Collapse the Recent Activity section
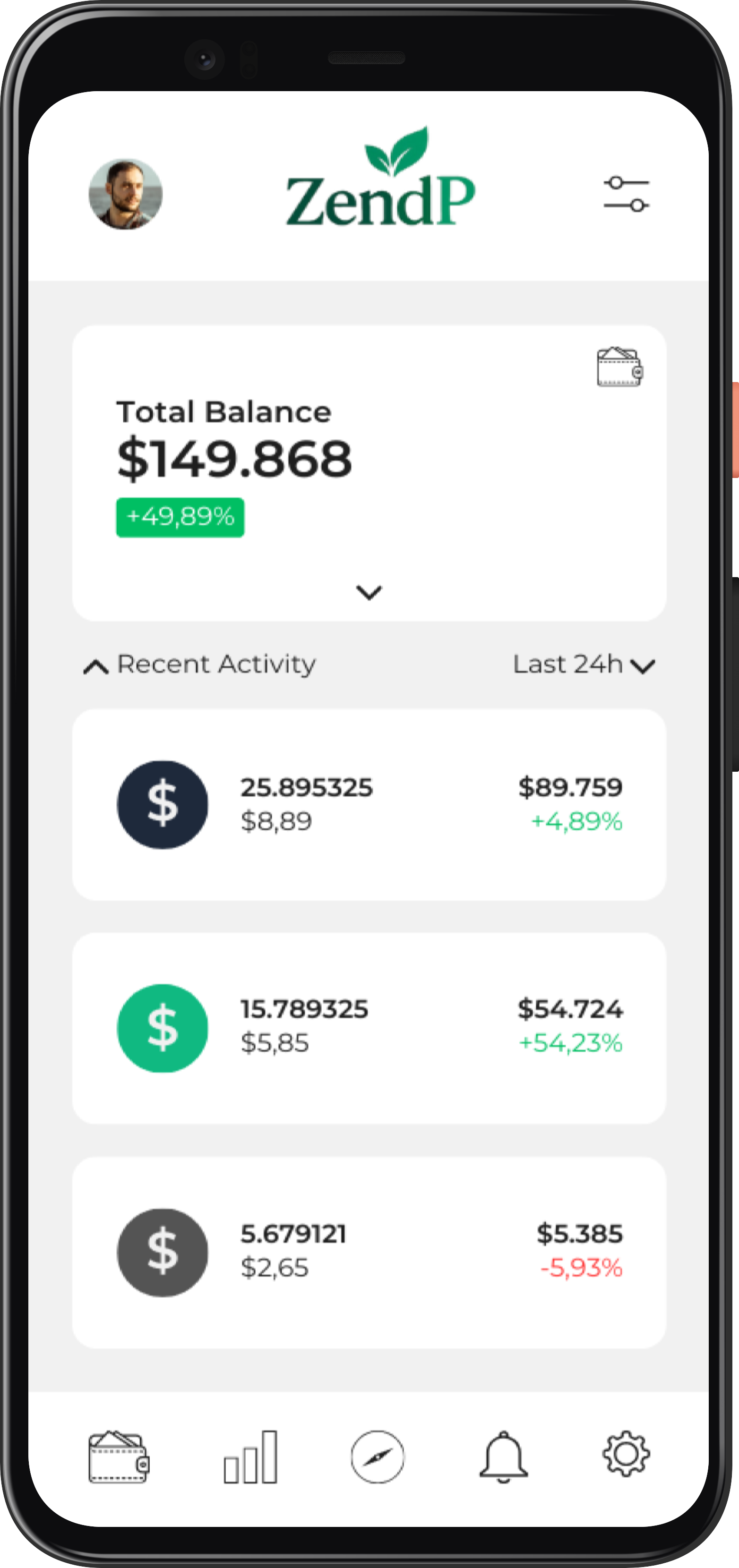 [96, 666]
